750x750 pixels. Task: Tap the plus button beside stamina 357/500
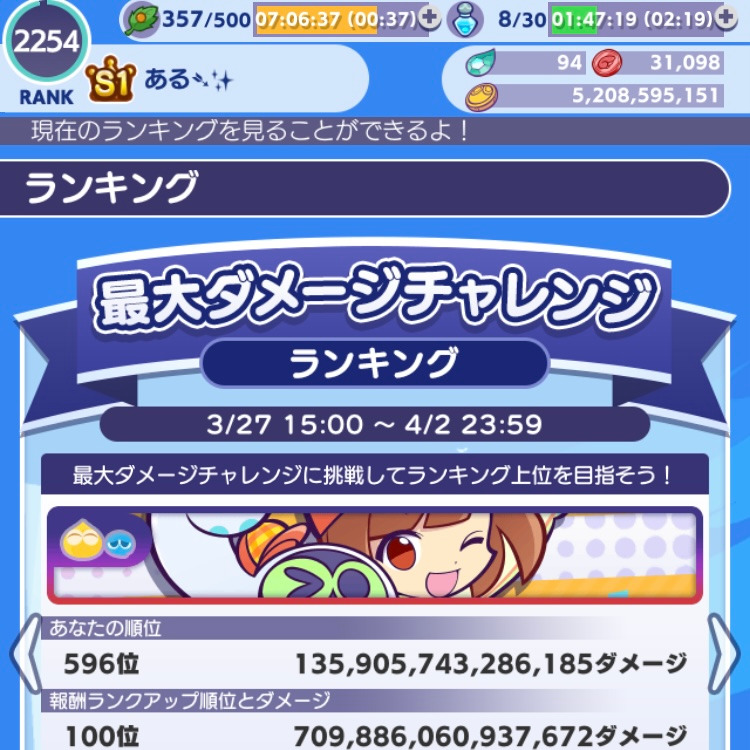coord(429,18)
